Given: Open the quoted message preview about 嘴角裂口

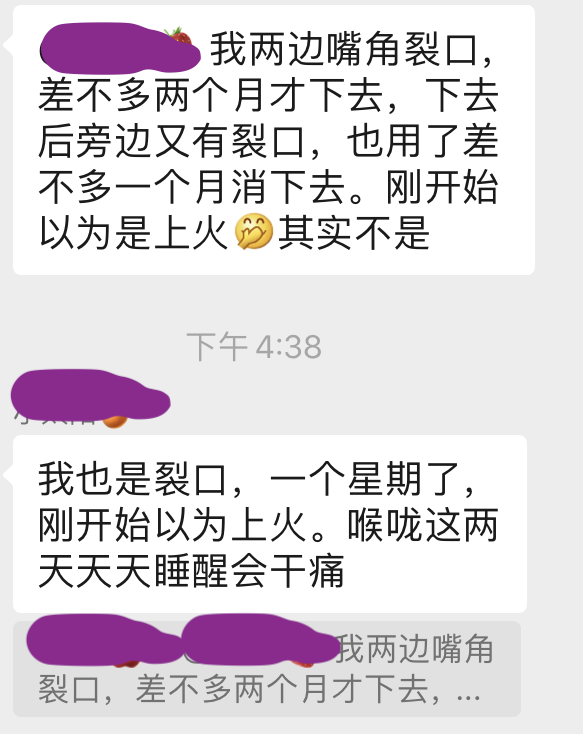Looking at the screenshot, I should [267, 668].
